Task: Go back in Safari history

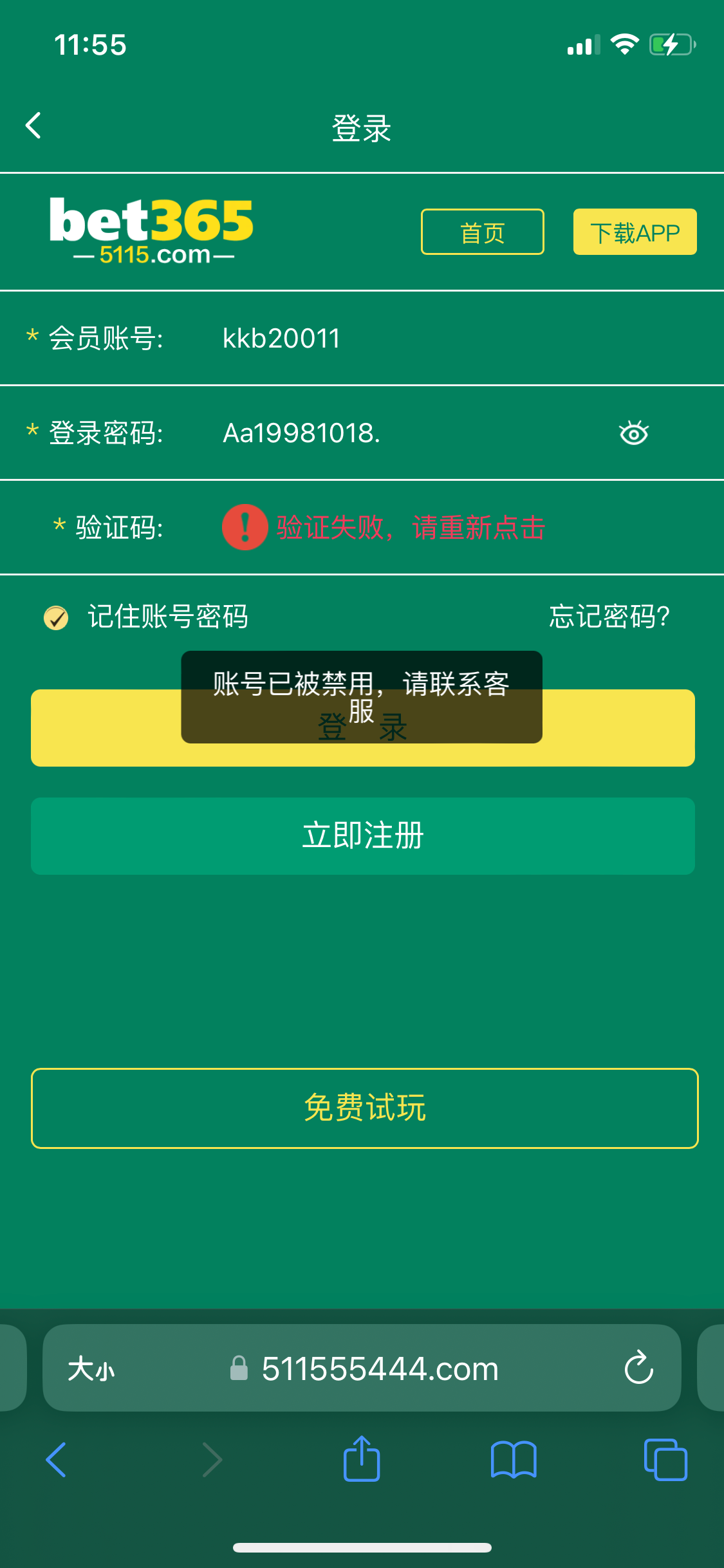Action: coord(57,1459)
